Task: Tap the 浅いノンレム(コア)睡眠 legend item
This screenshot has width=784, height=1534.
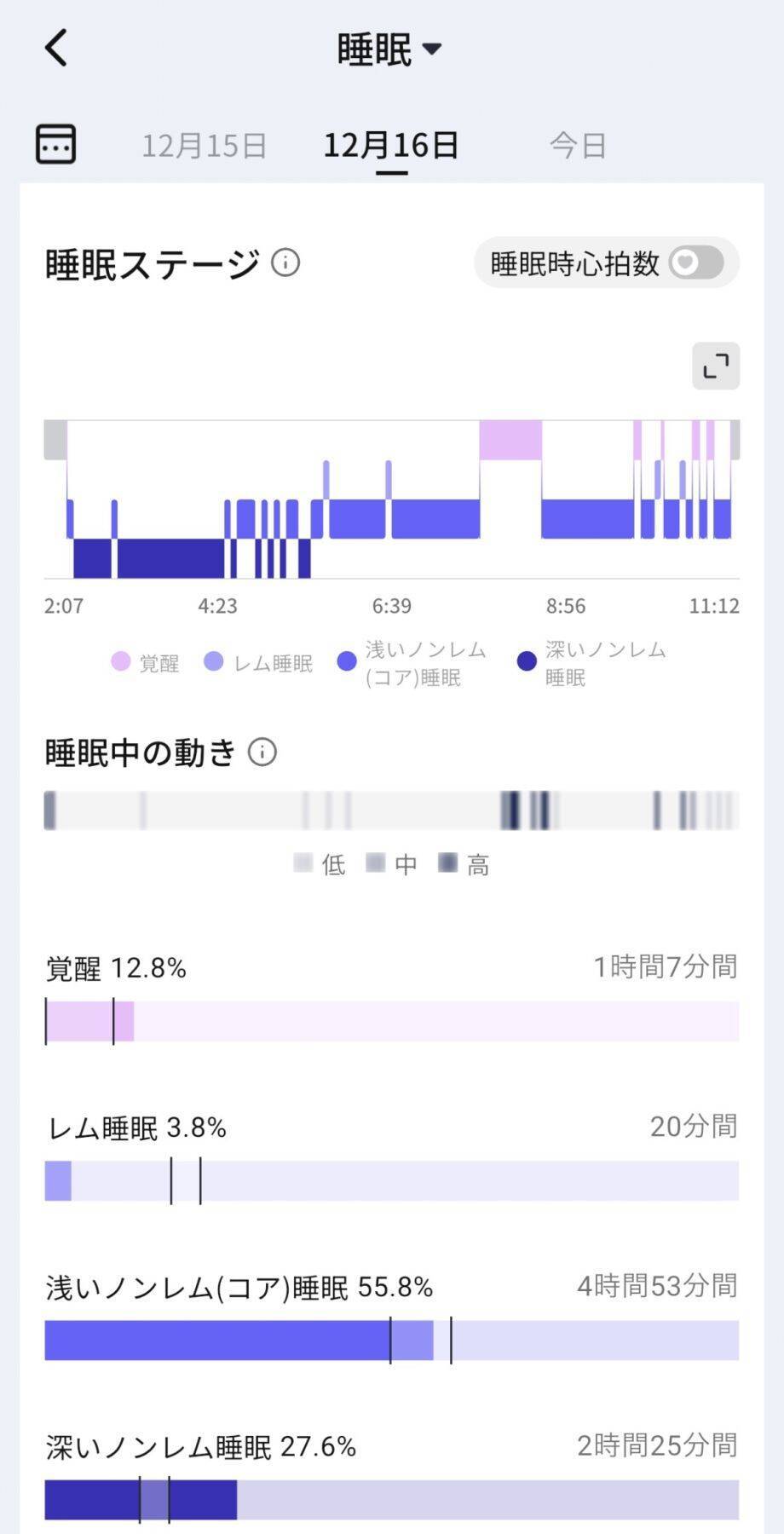Action: point(413,661)
